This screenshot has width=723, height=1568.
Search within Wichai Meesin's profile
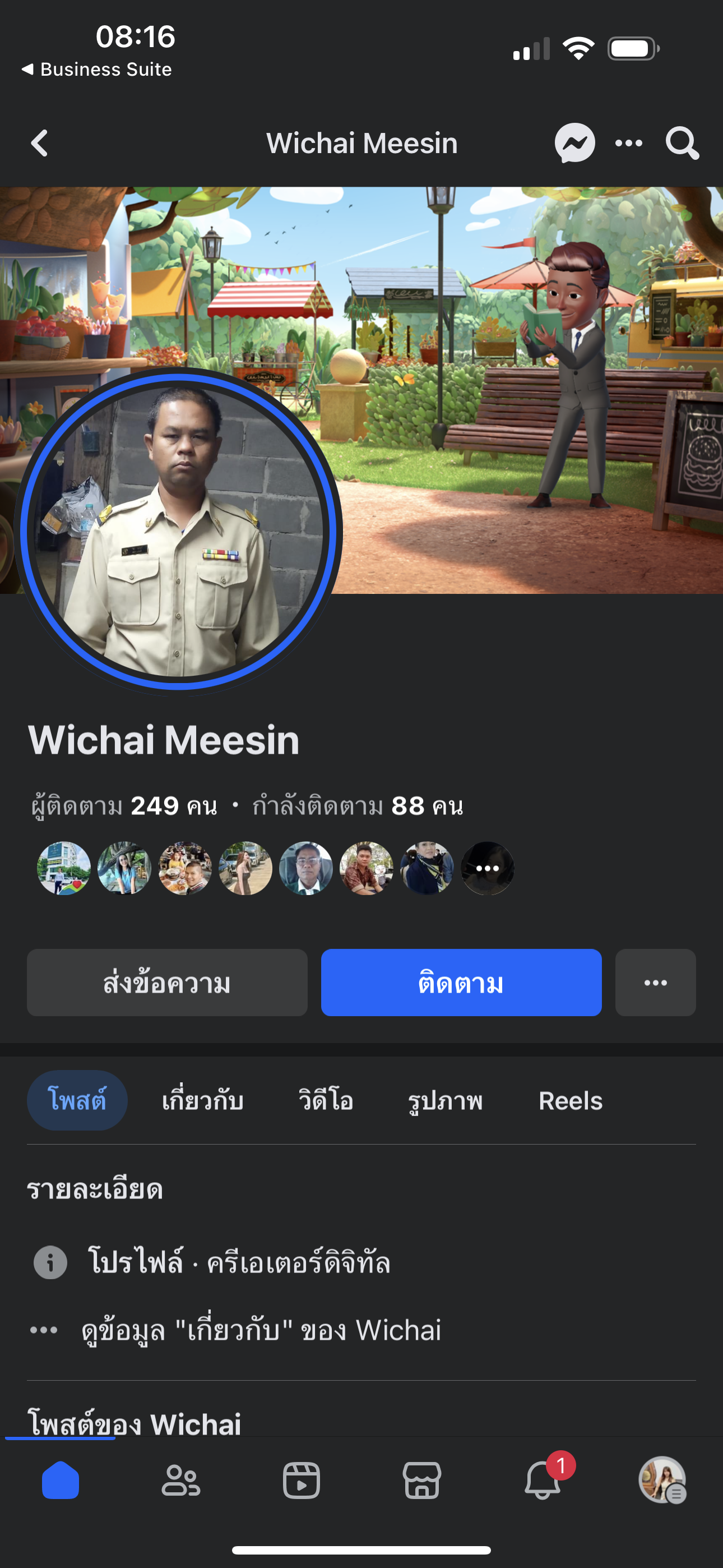682,144
